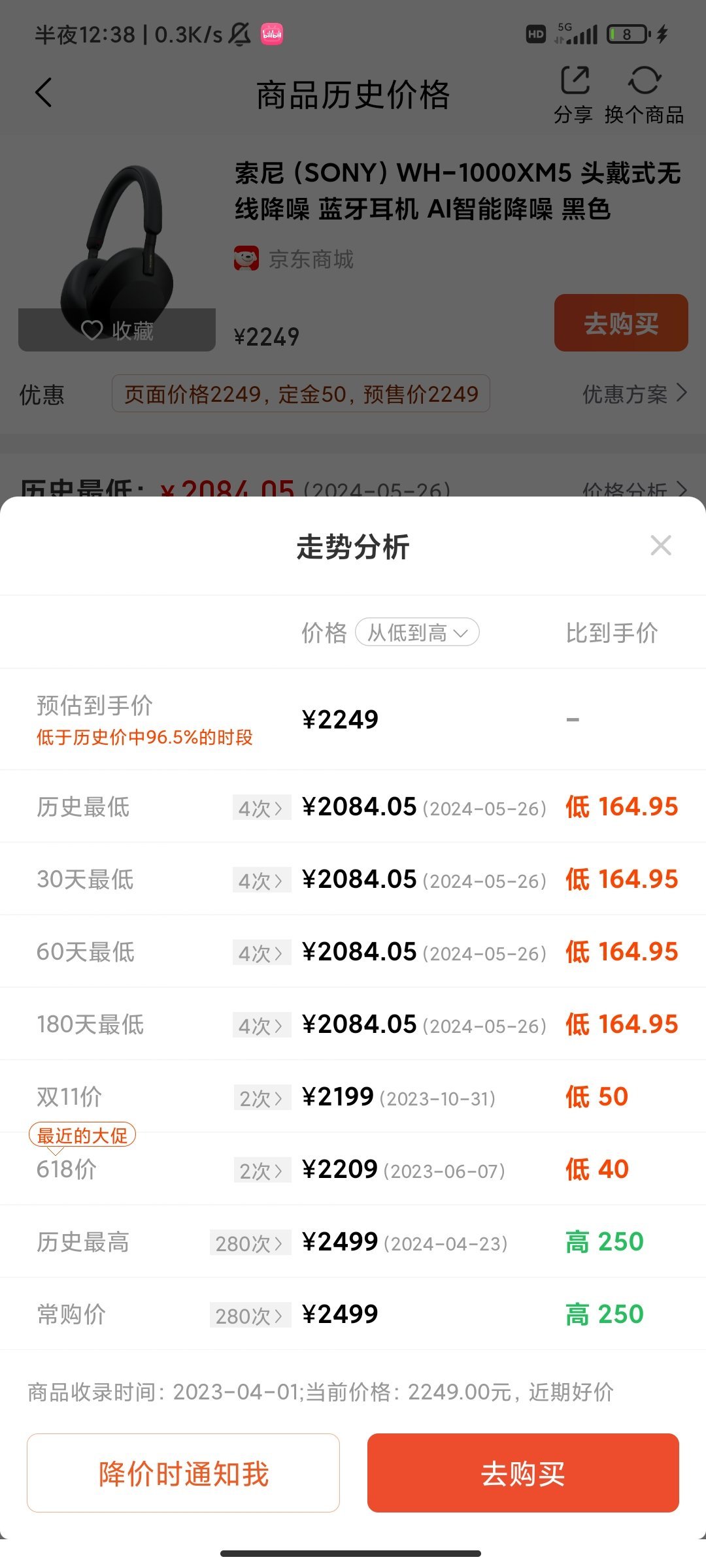Viewport: 706px width, 1568px height.
Task: Expand 280次 records for 历史最高
Action: pyautogui.click(x=252, y=1243)
